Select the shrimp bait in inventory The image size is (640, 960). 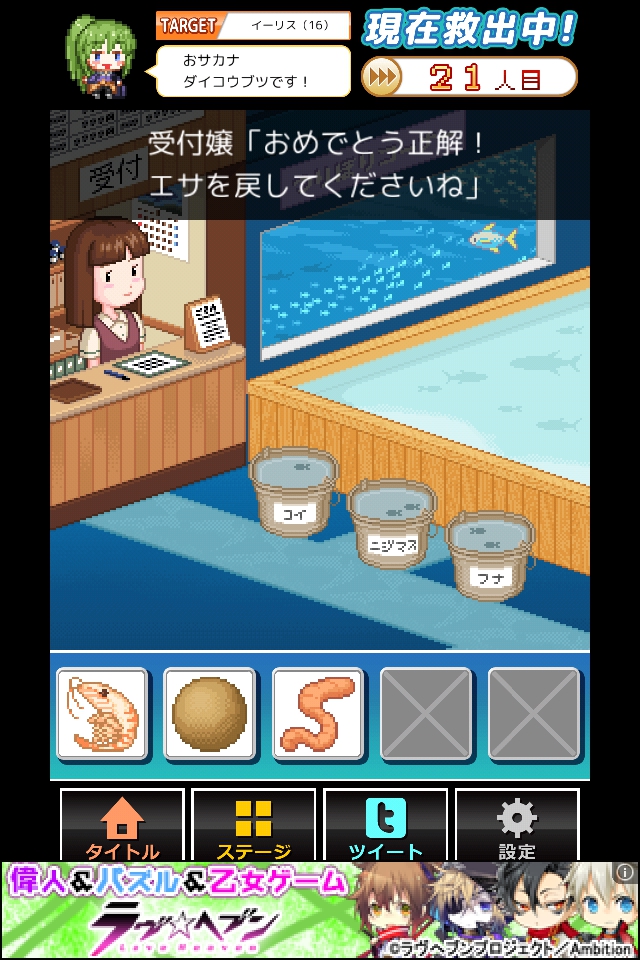(x=102, y=714)
